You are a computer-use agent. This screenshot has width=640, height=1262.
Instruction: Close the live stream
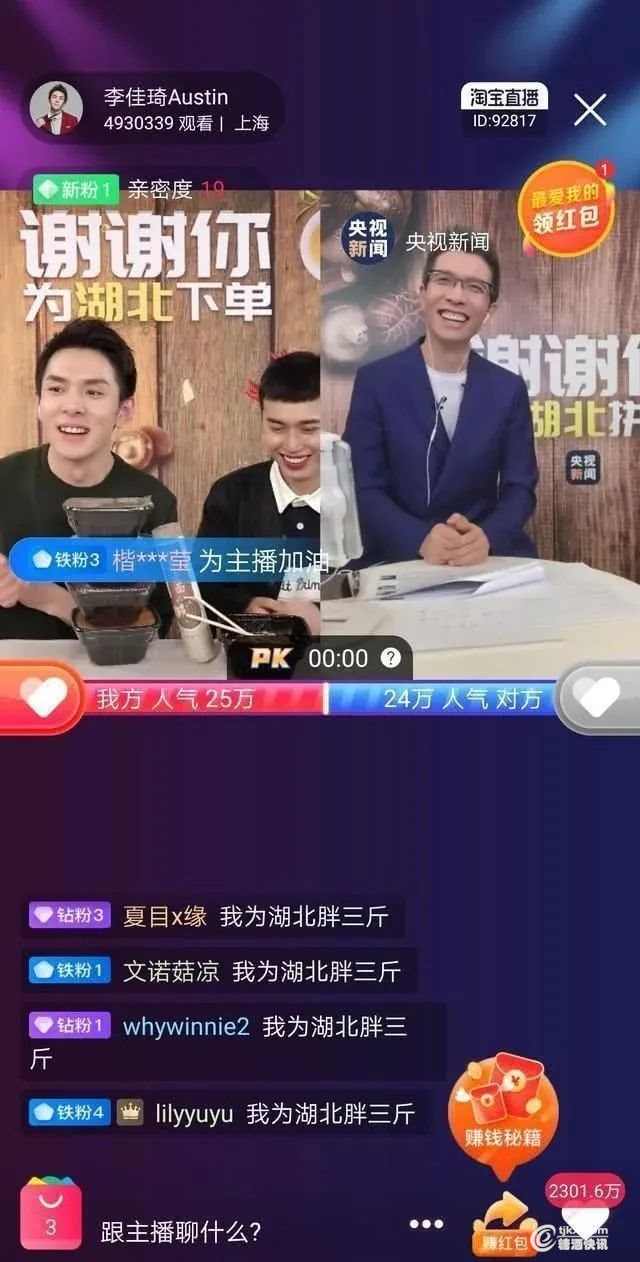[x=590, y=110]
